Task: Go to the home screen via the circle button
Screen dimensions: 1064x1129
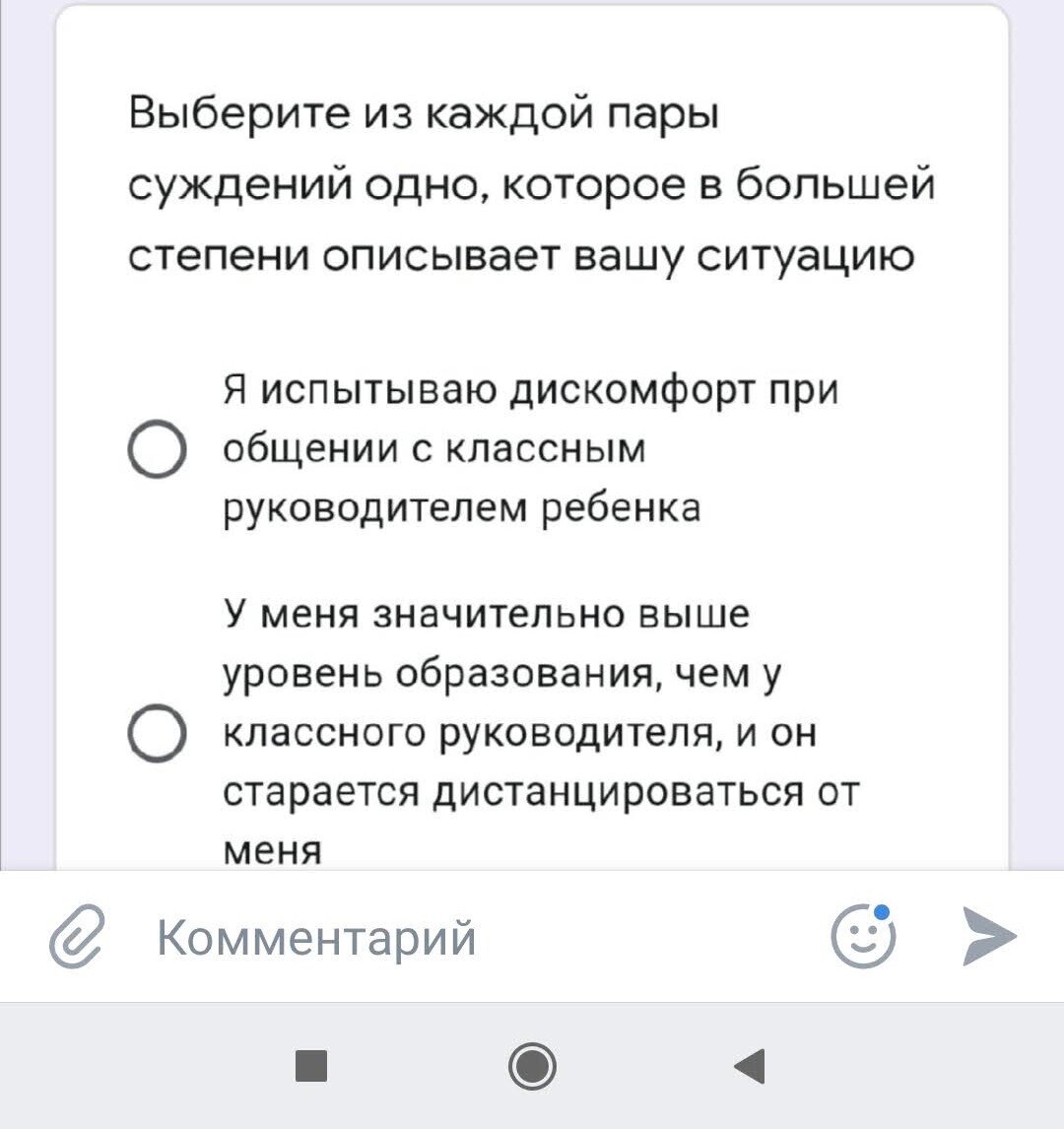Action: [532, 1066]
